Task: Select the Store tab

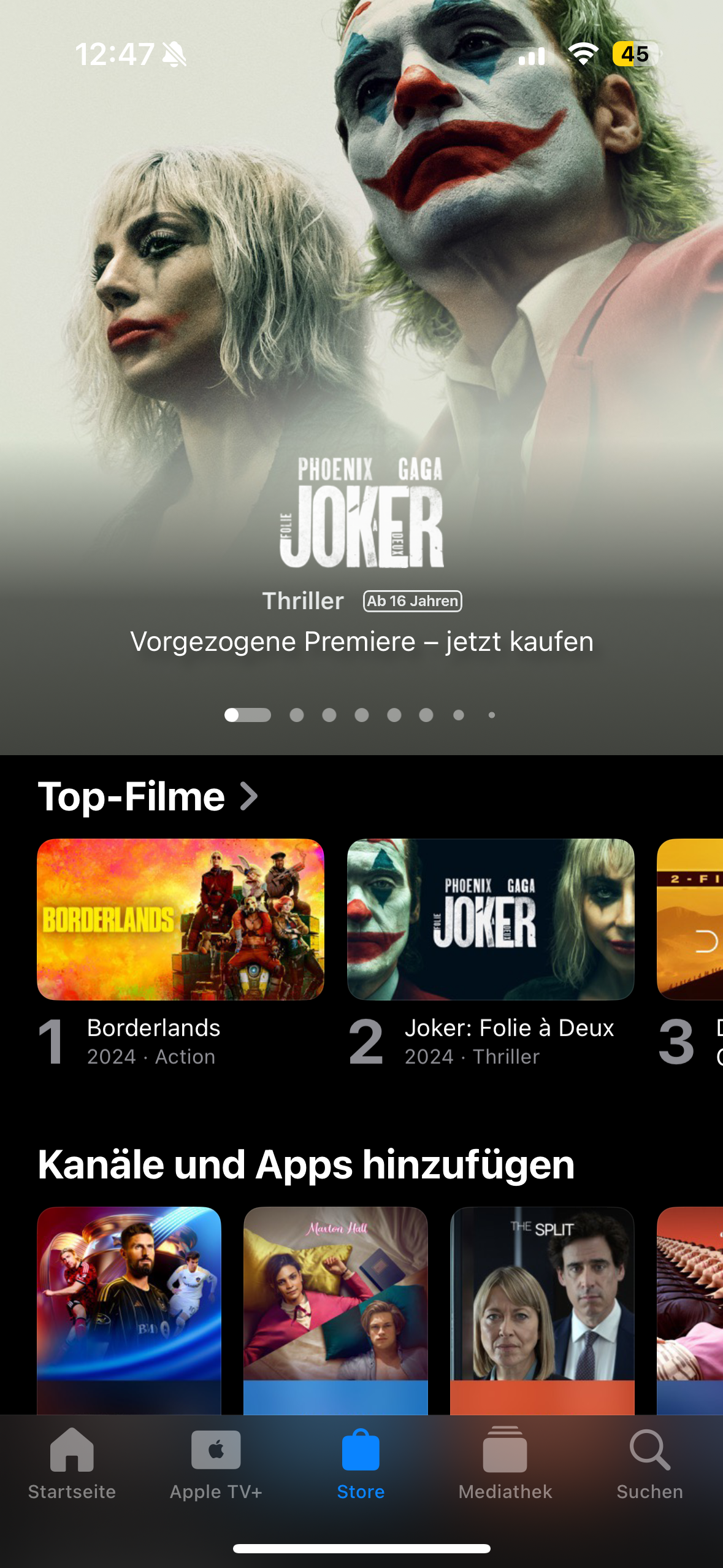Action: pyautogui.click(x=361, y=1464)
